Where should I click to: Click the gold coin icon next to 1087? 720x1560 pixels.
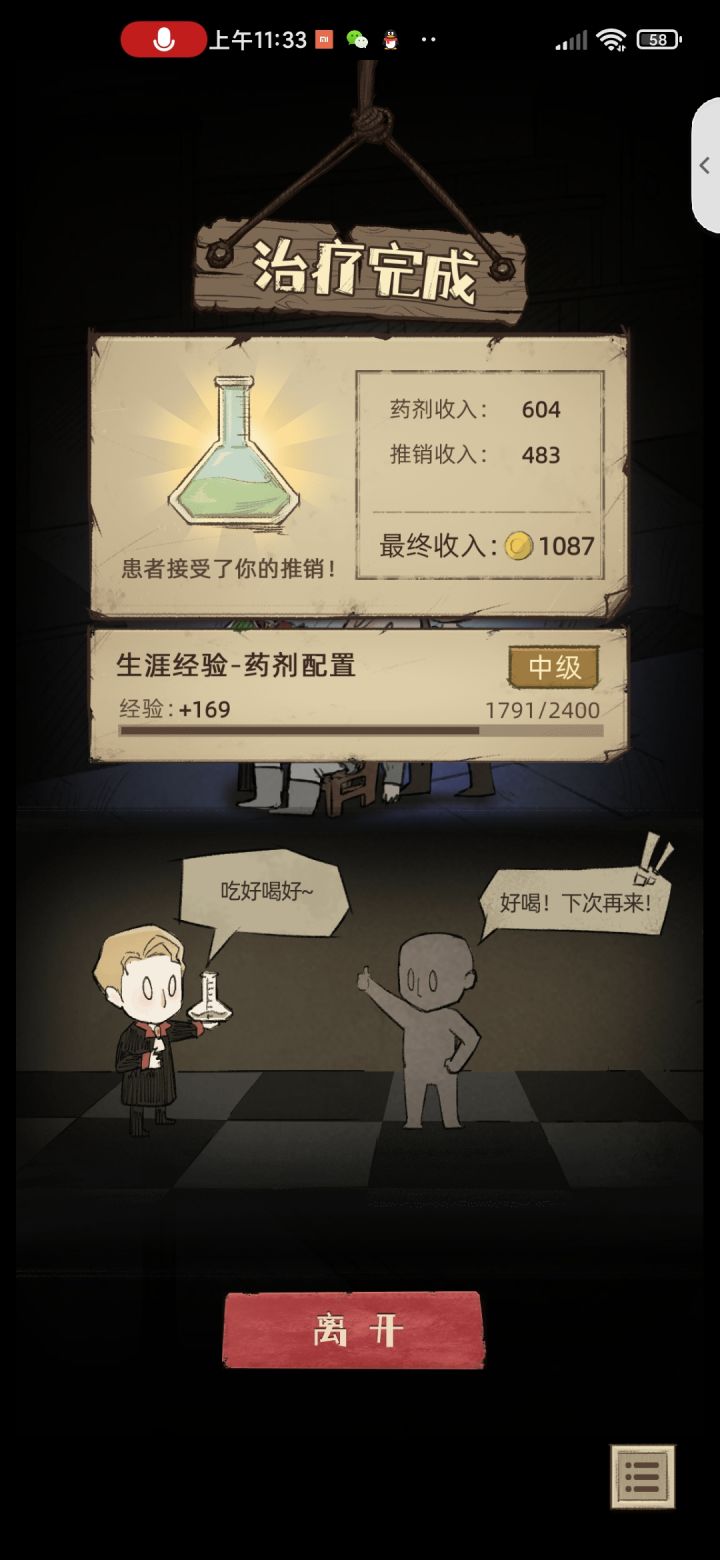tap(519, 546)
